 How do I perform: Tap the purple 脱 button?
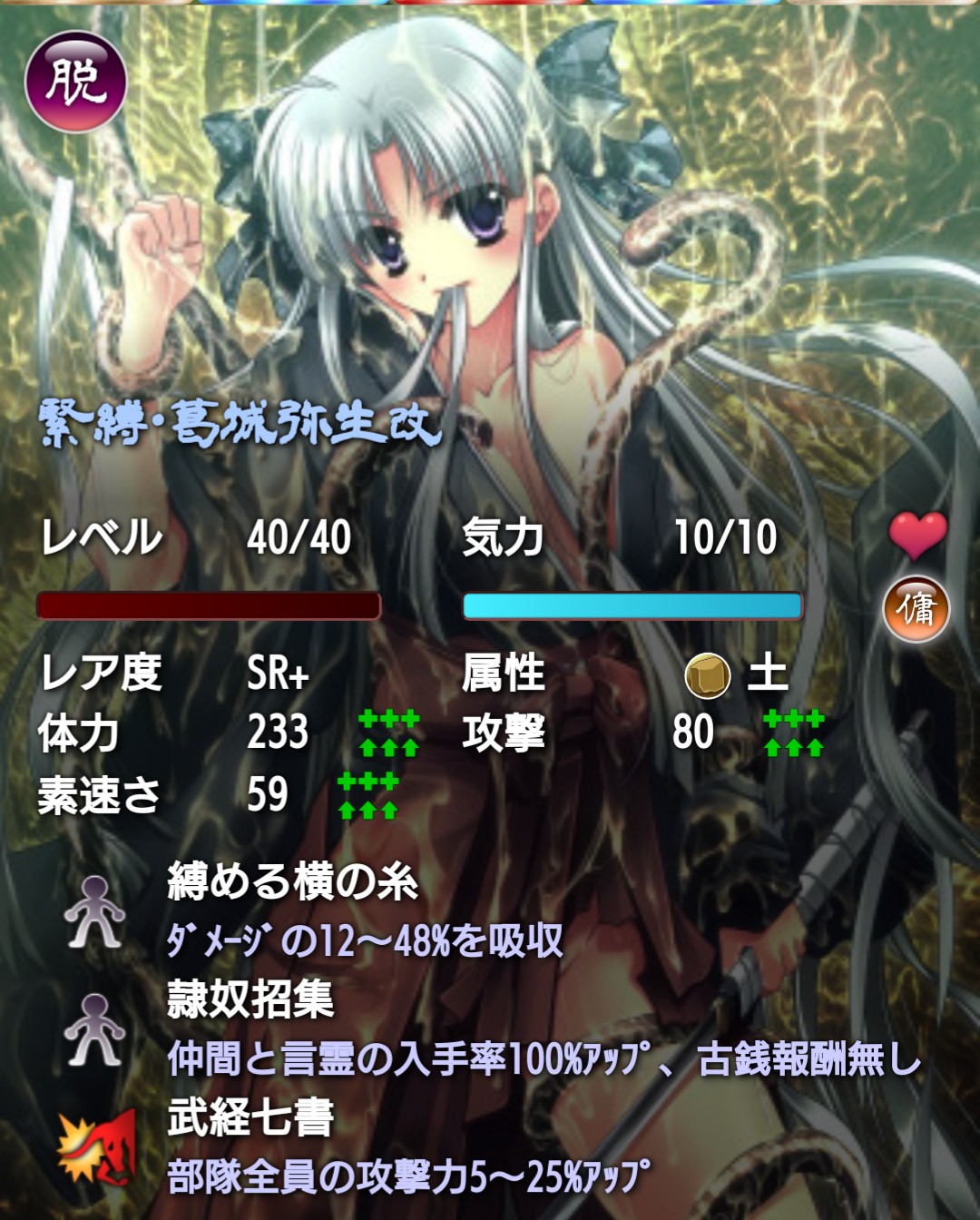tap(75, 83)
